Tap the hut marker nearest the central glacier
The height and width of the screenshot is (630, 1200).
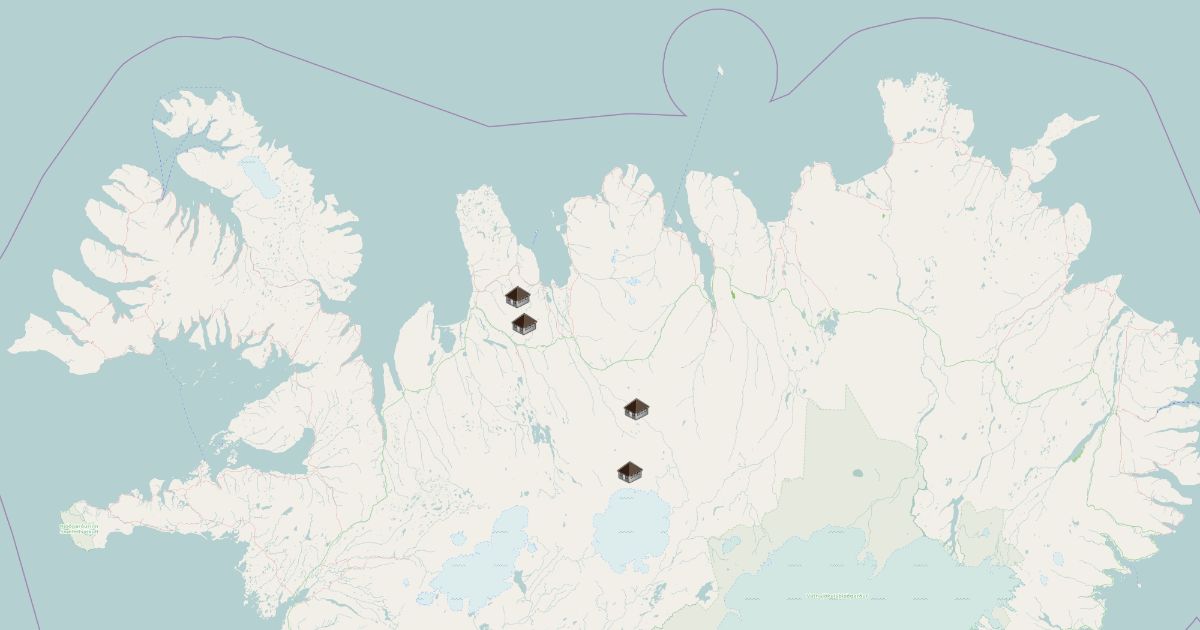(x=629, y=472)
